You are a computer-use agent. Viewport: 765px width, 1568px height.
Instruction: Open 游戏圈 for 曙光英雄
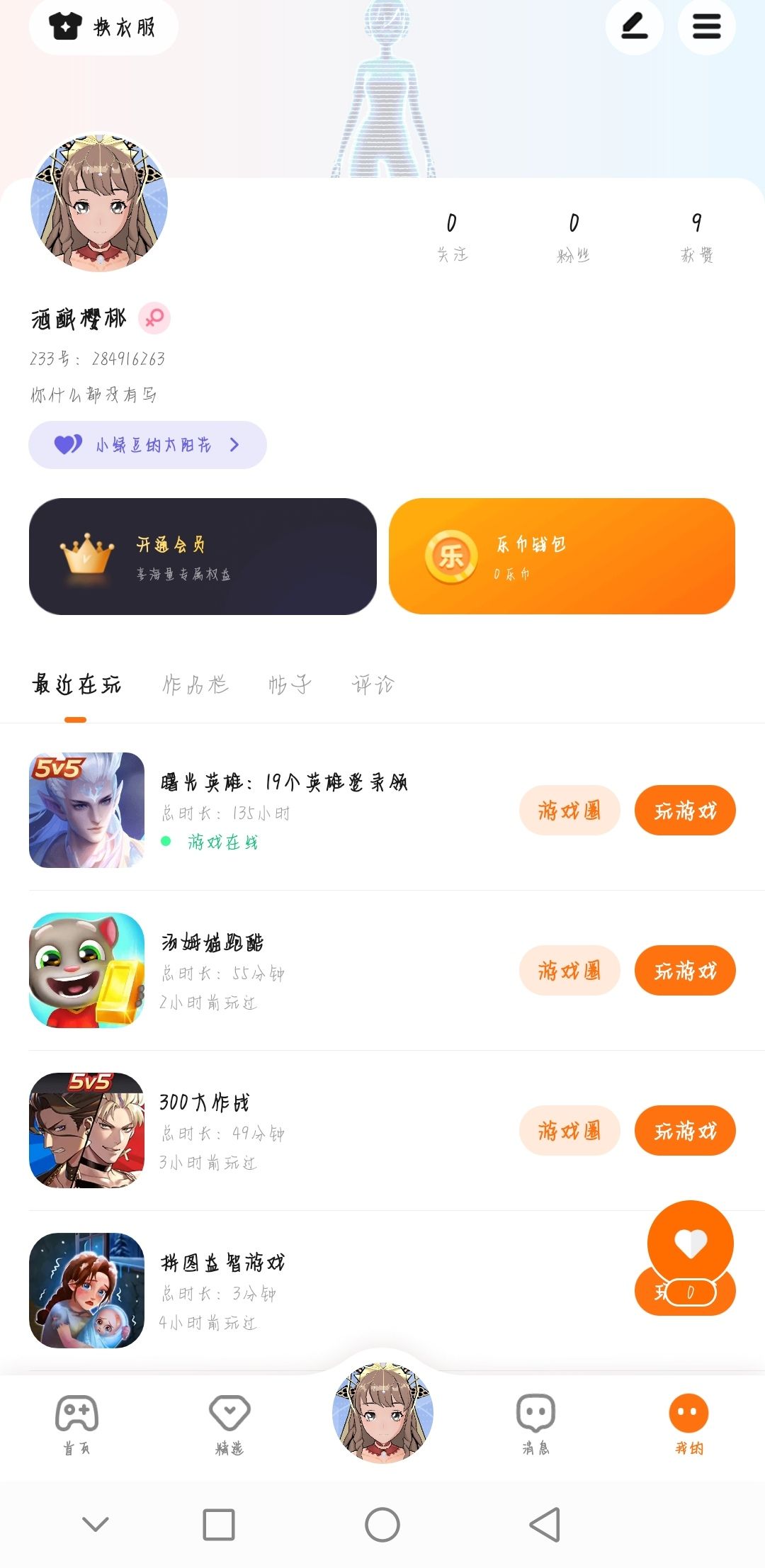pos(569,810)
